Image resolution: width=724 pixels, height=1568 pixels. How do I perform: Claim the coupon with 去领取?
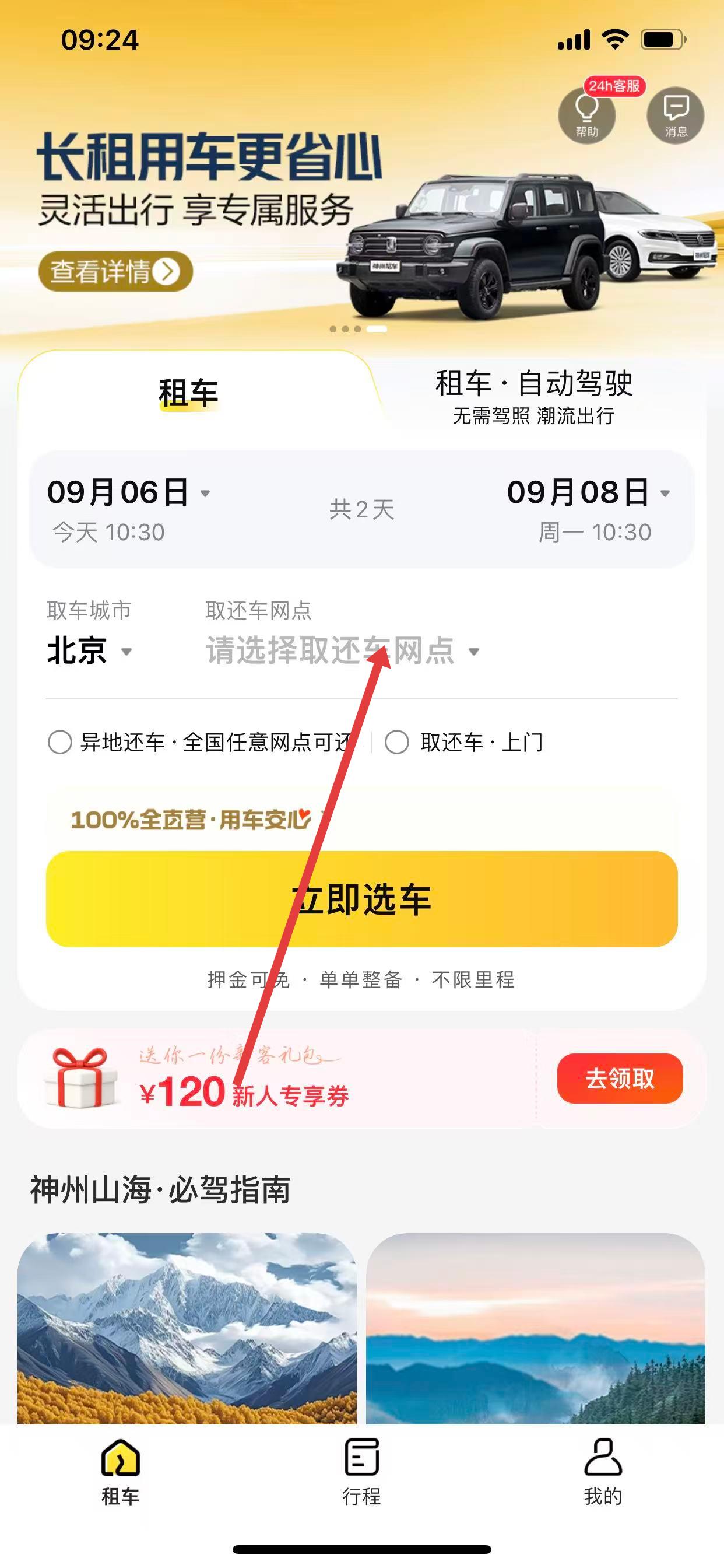tap(619, 1078)
